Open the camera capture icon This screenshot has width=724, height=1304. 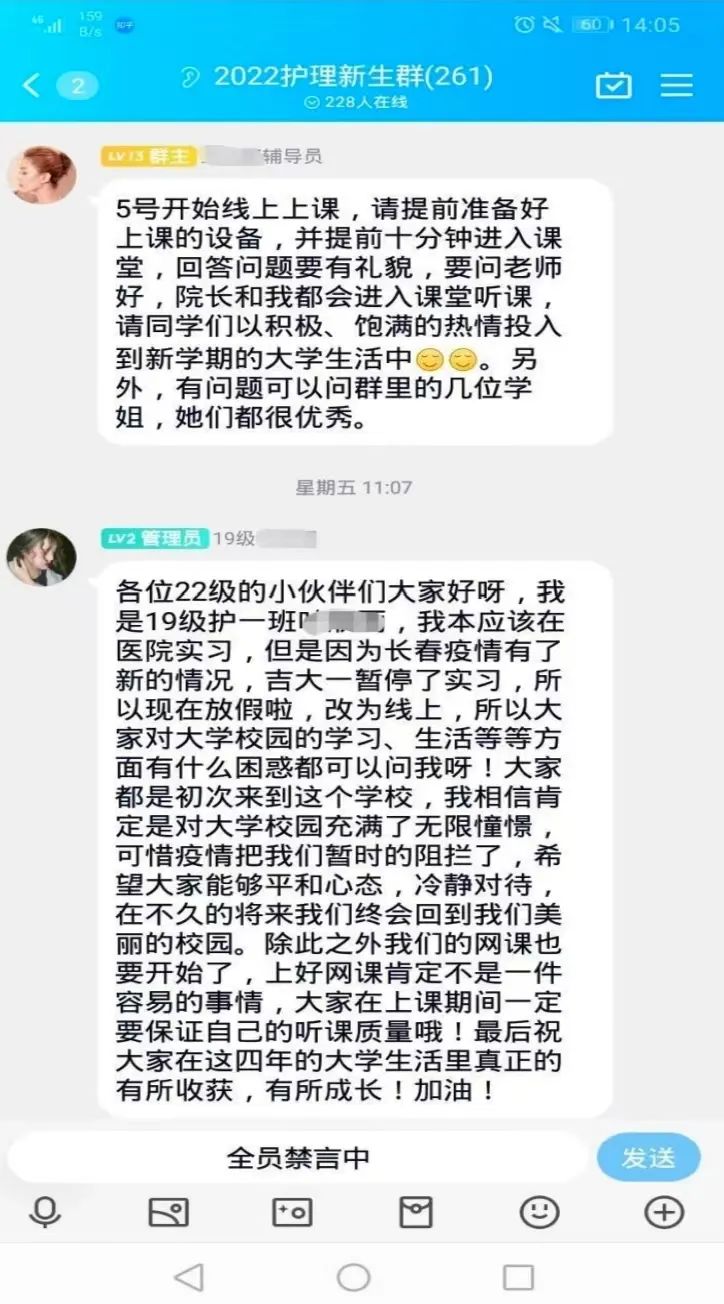292,1213
